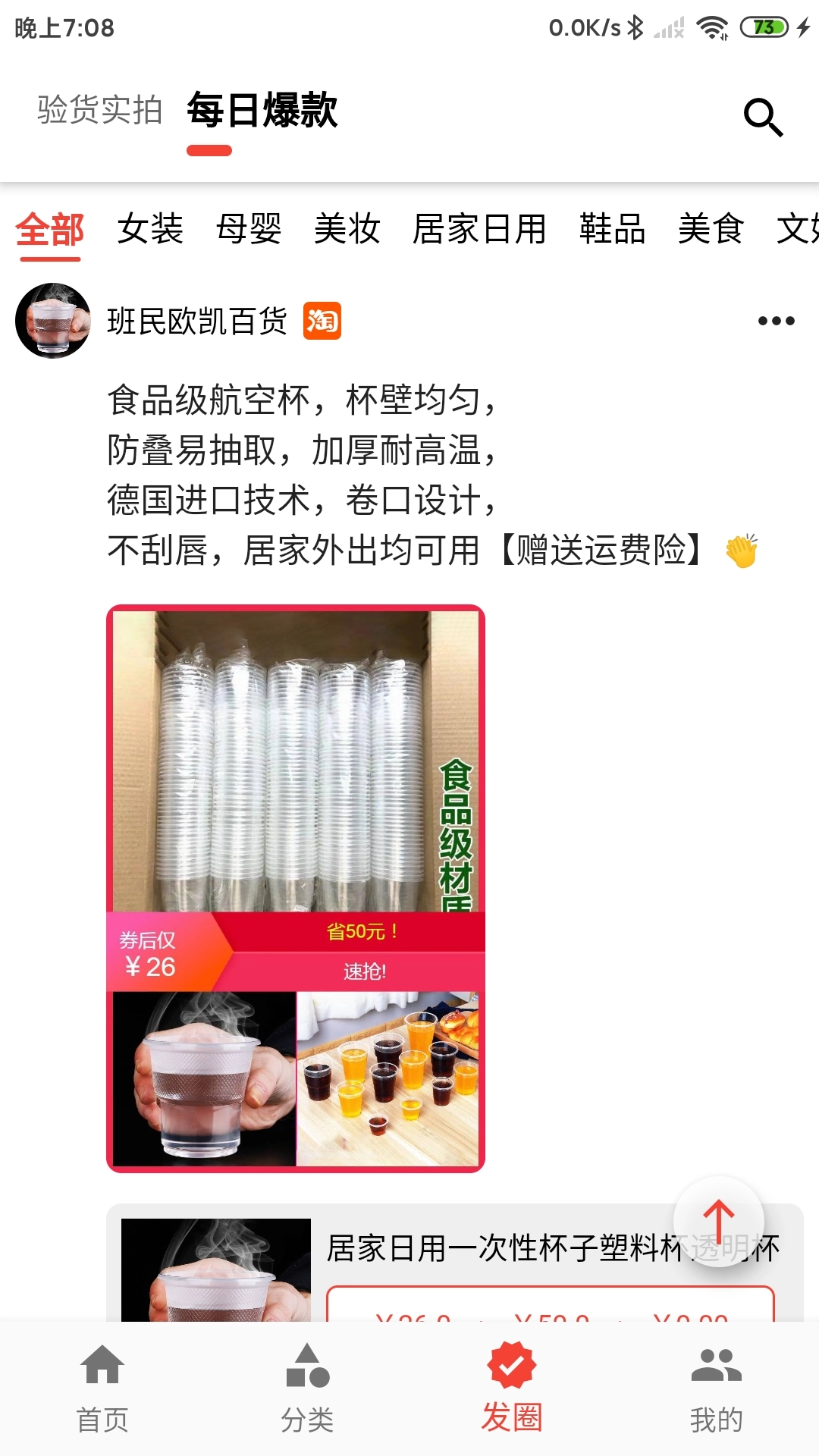This screenshot has height=1456, width=819.
Task: Open the three-dot more options on the post
Action: coord(773,321)
